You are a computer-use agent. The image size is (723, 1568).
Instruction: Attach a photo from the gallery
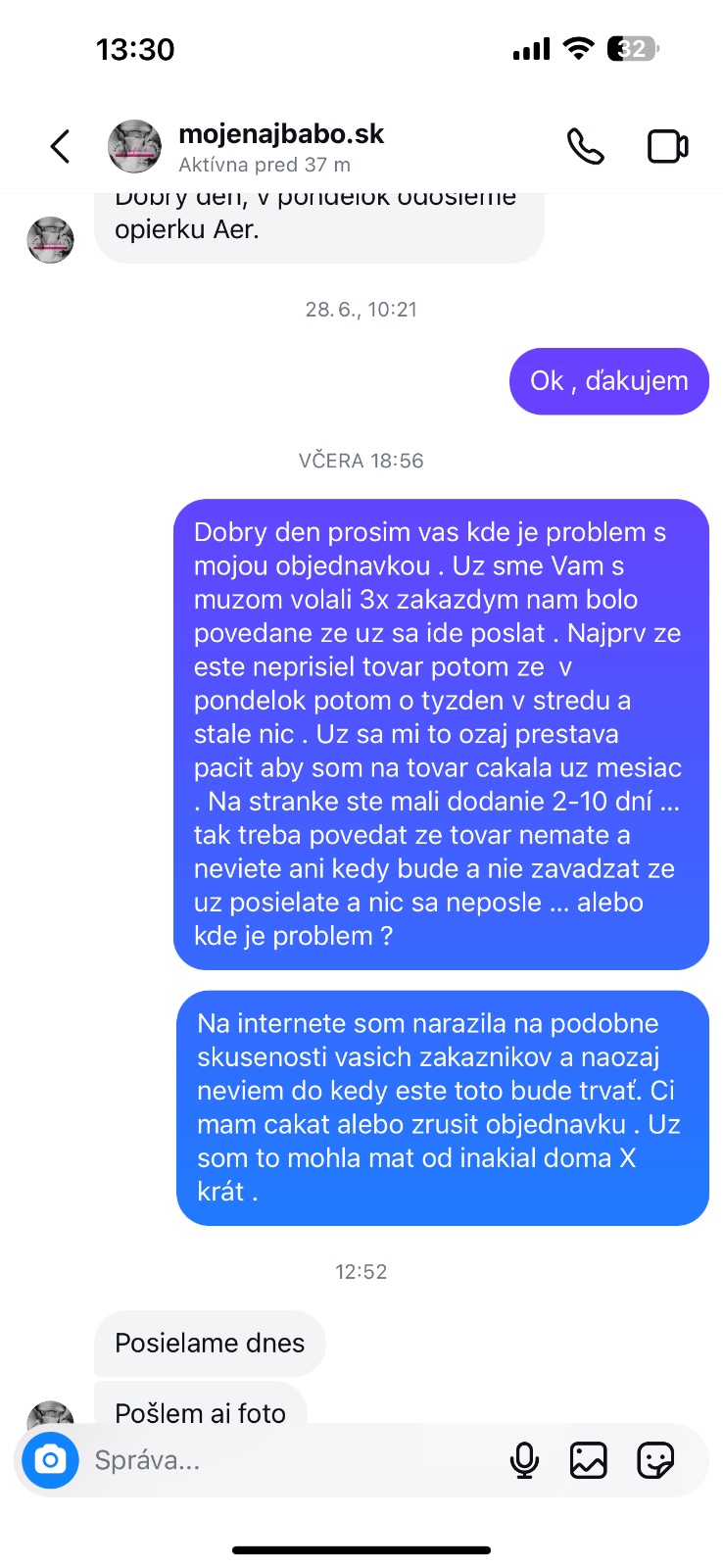tap(589, 1460)
